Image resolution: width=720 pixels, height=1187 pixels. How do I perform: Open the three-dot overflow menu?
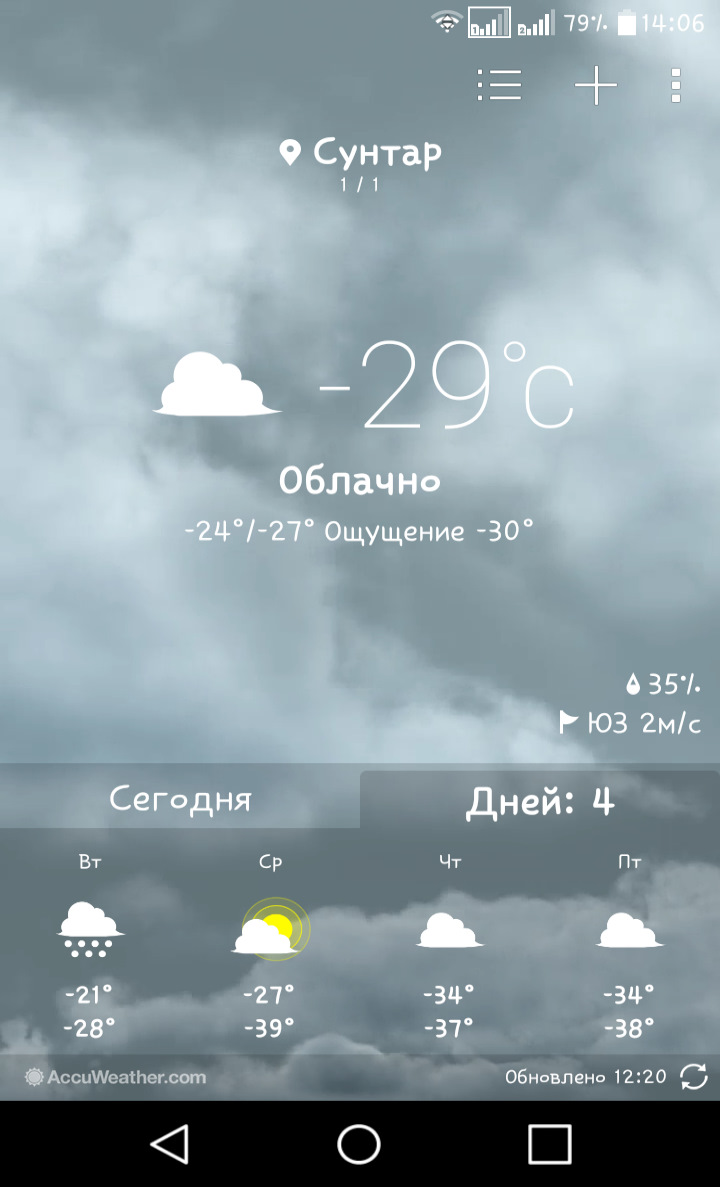pyautogui.click(x=676, y=86)
